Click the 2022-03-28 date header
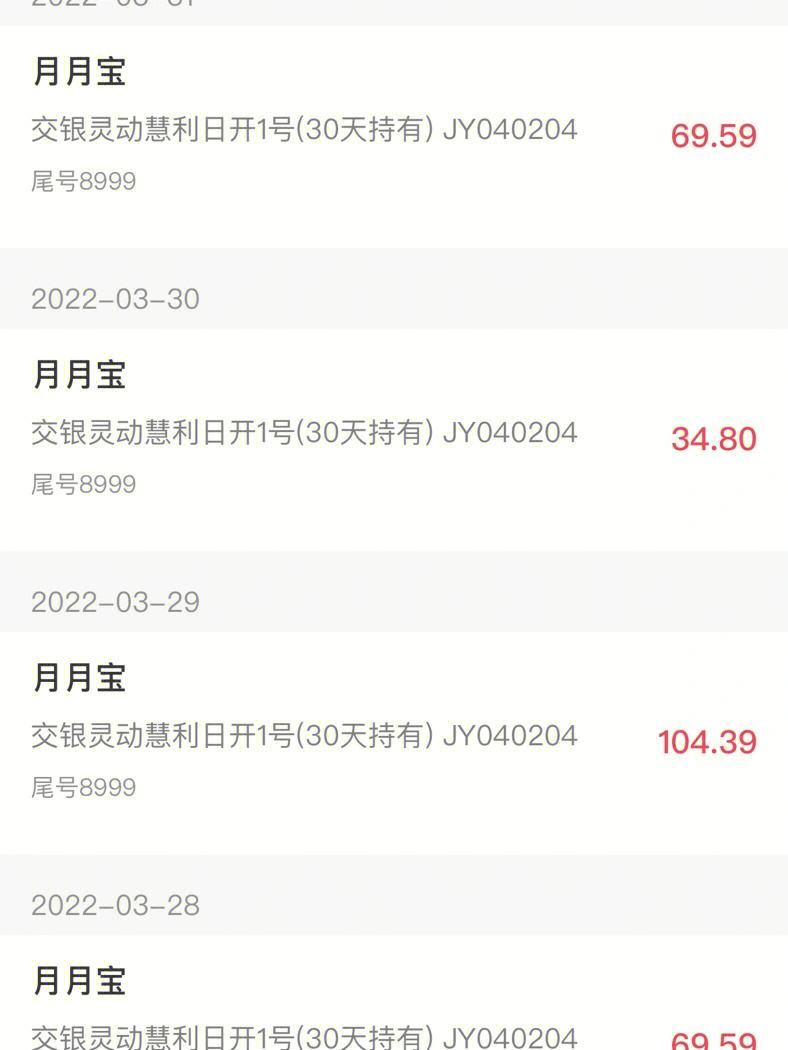This screenshot has width=788, height=1050. pos(115,905)
